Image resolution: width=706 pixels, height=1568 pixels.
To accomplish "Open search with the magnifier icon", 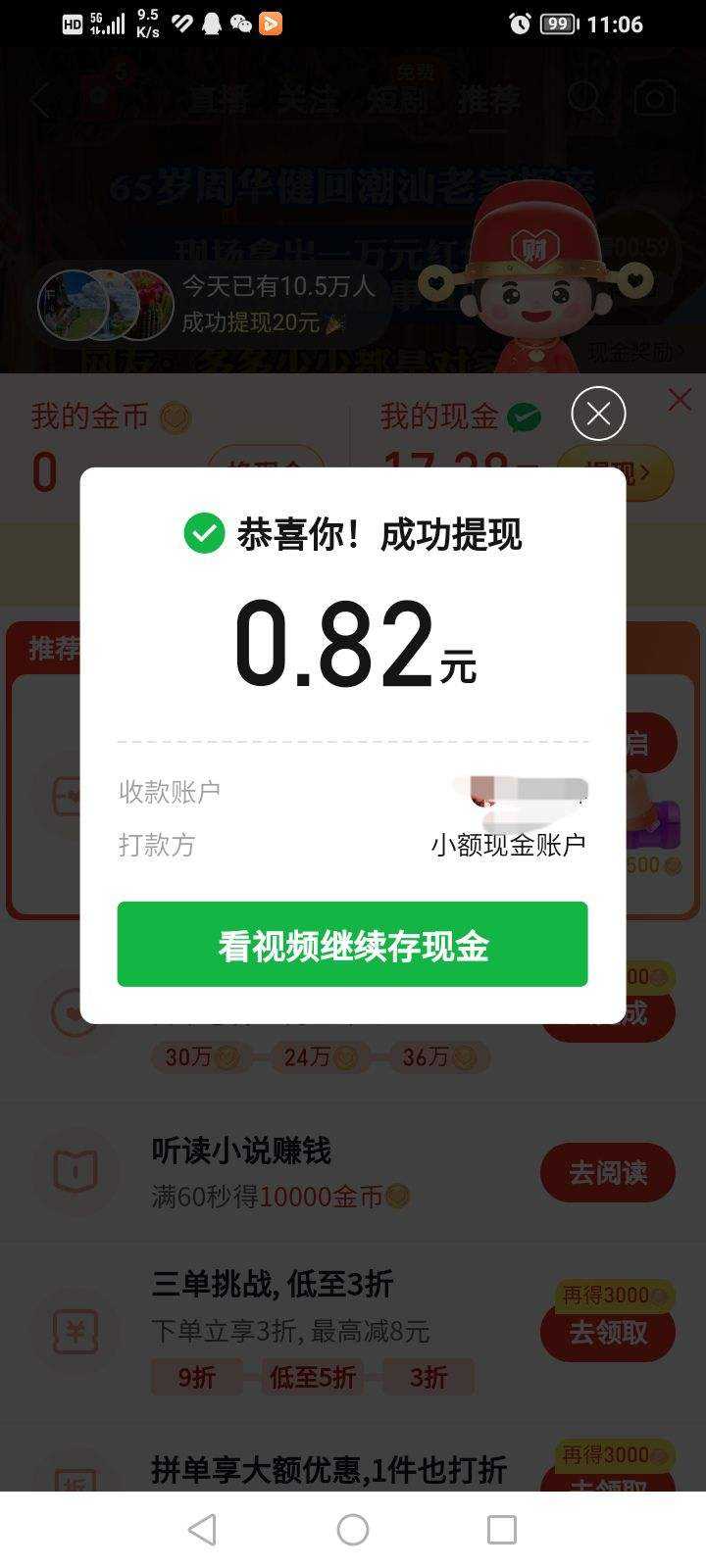I will tap(585, 98).
